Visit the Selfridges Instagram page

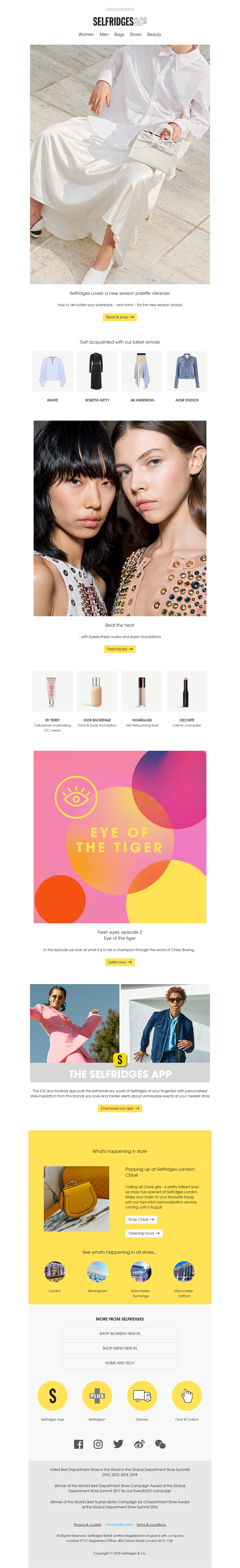tap(98, 1444)
